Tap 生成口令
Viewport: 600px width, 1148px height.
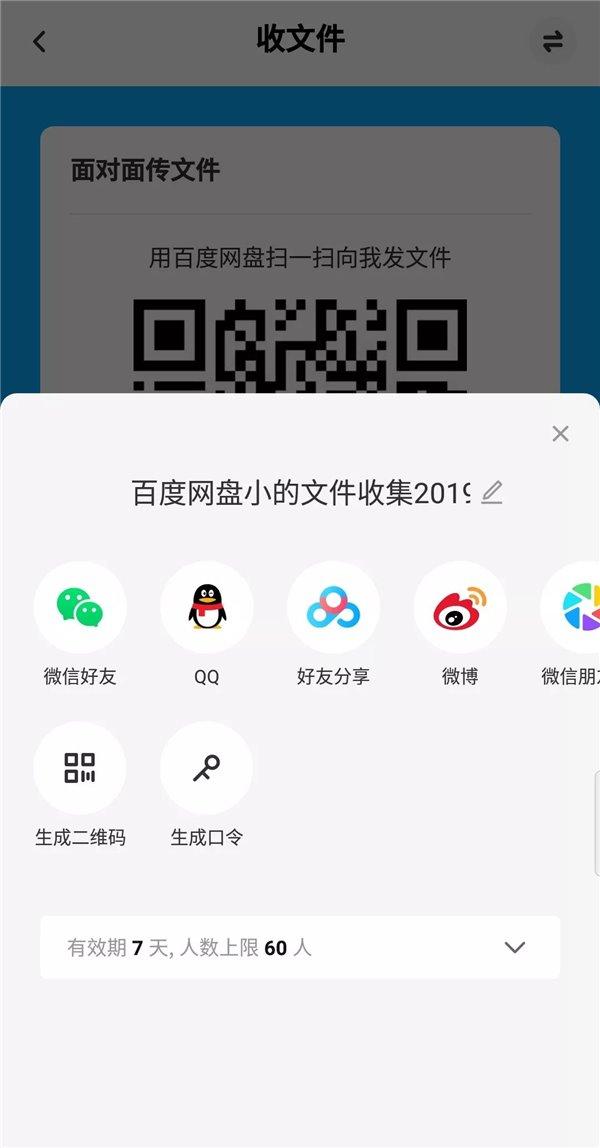click(x=206, y=768)
